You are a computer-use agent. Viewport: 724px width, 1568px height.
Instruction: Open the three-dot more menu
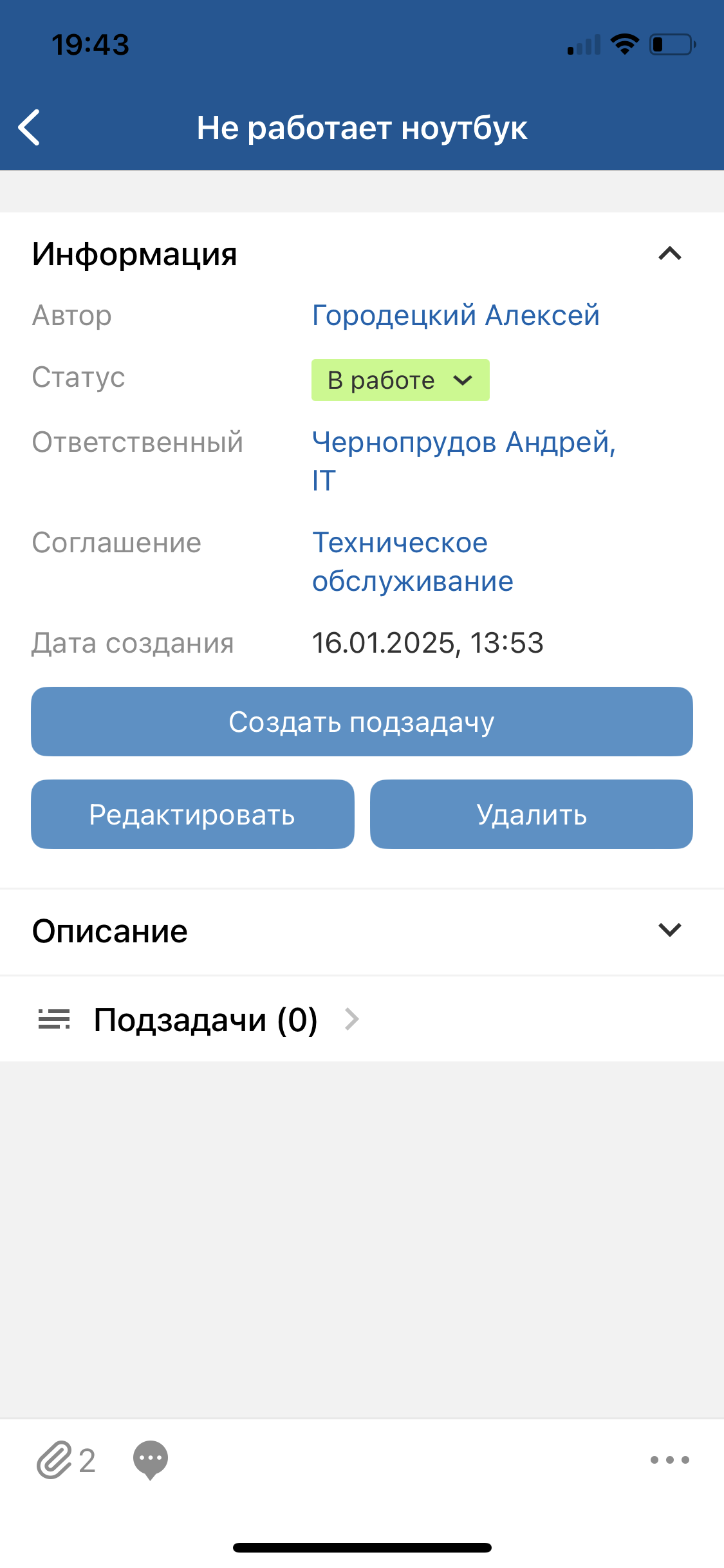(x=669, y=1459)
